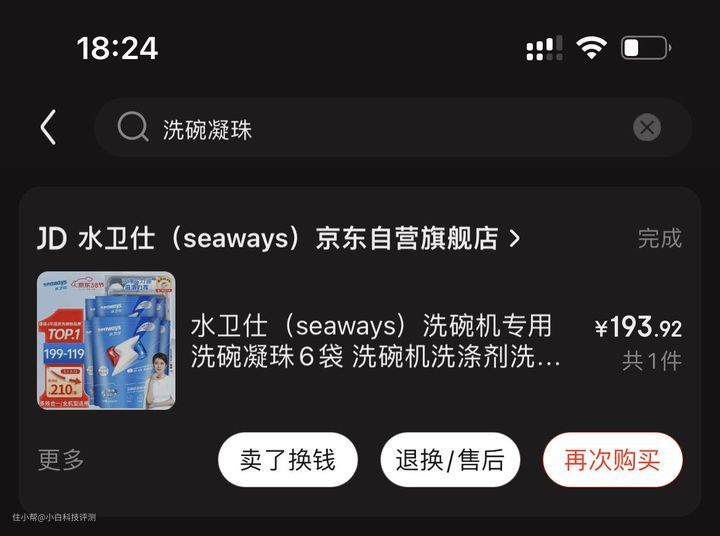Tap 更多 for more order options
This screenshot has width=720, height=536.
click(61, 460)
